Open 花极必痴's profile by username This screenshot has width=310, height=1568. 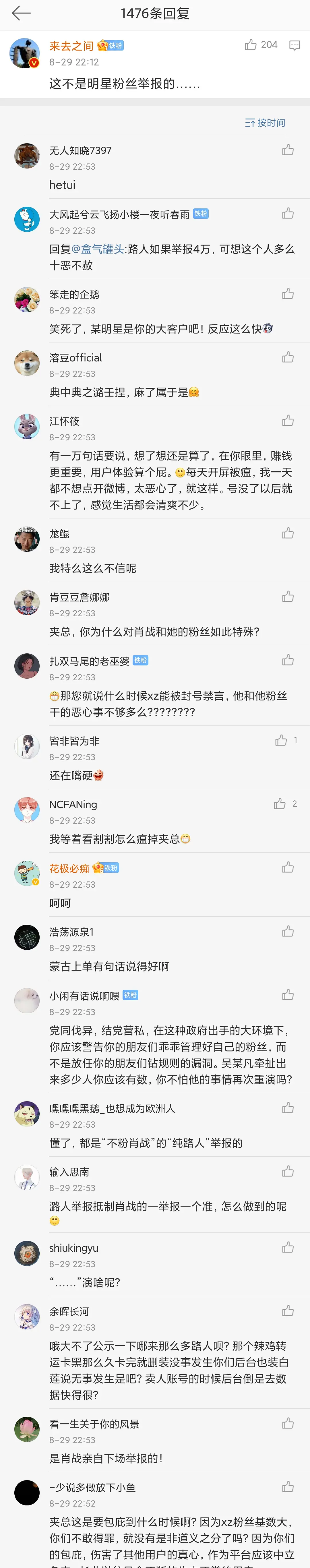69,869
